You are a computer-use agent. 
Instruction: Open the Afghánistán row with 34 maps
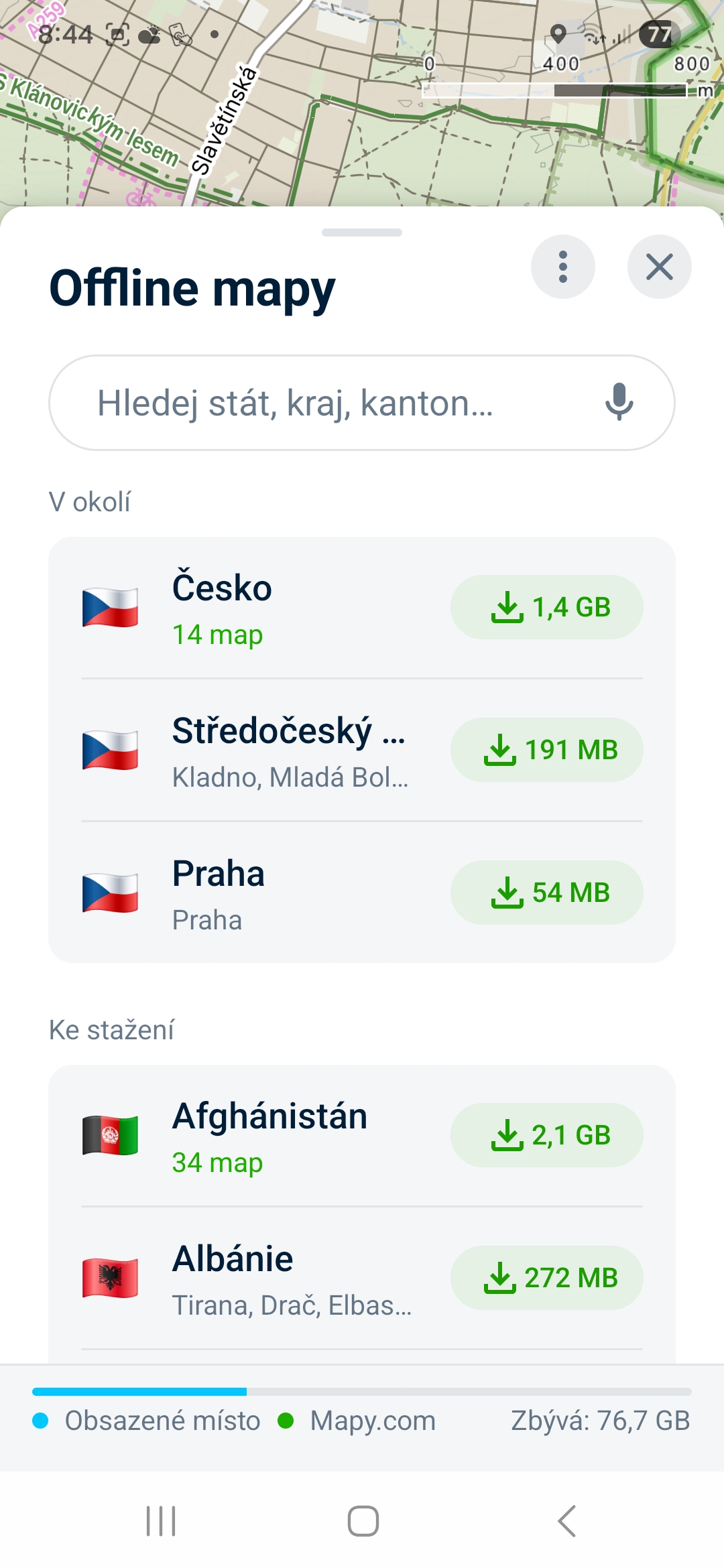268,1135
